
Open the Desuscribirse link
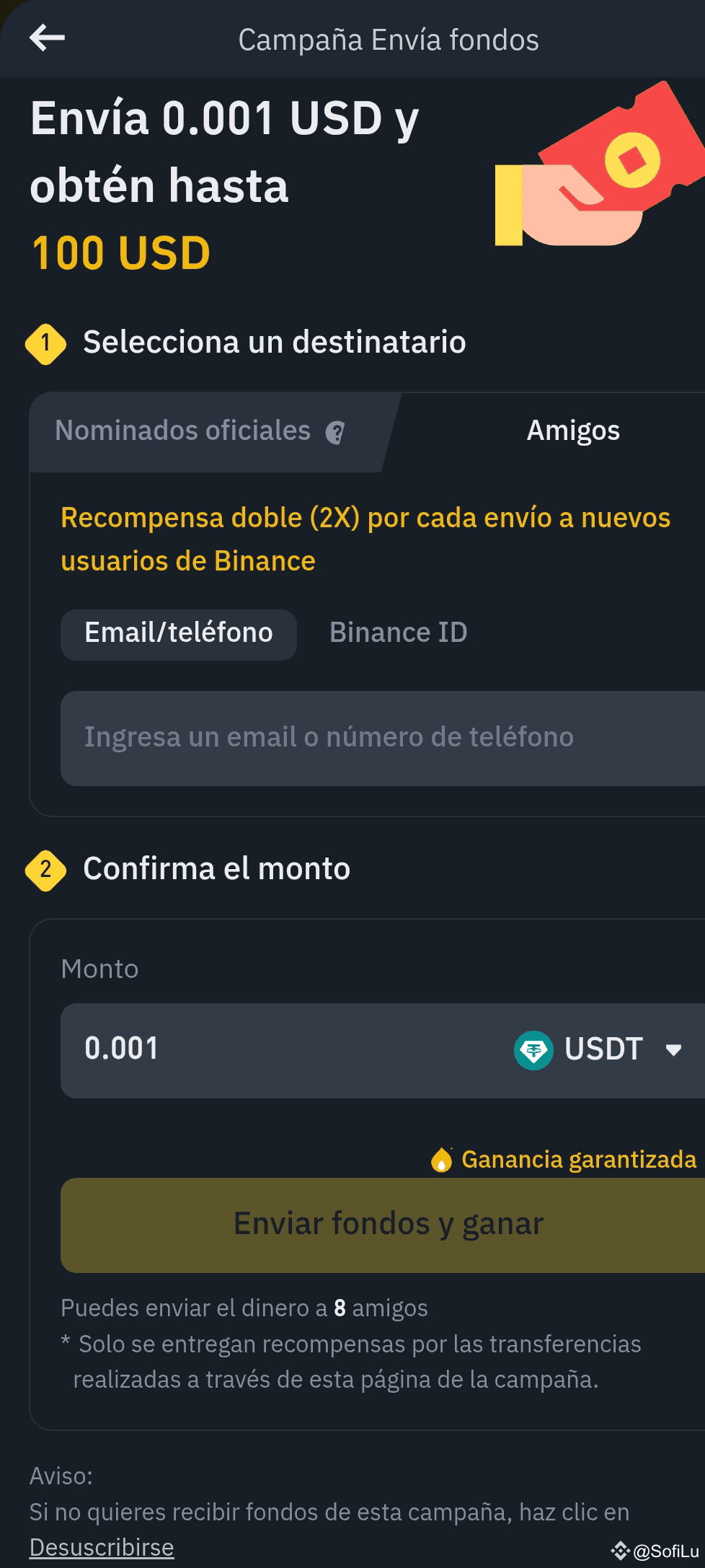pyautogui.click(x=102, y=1547)
